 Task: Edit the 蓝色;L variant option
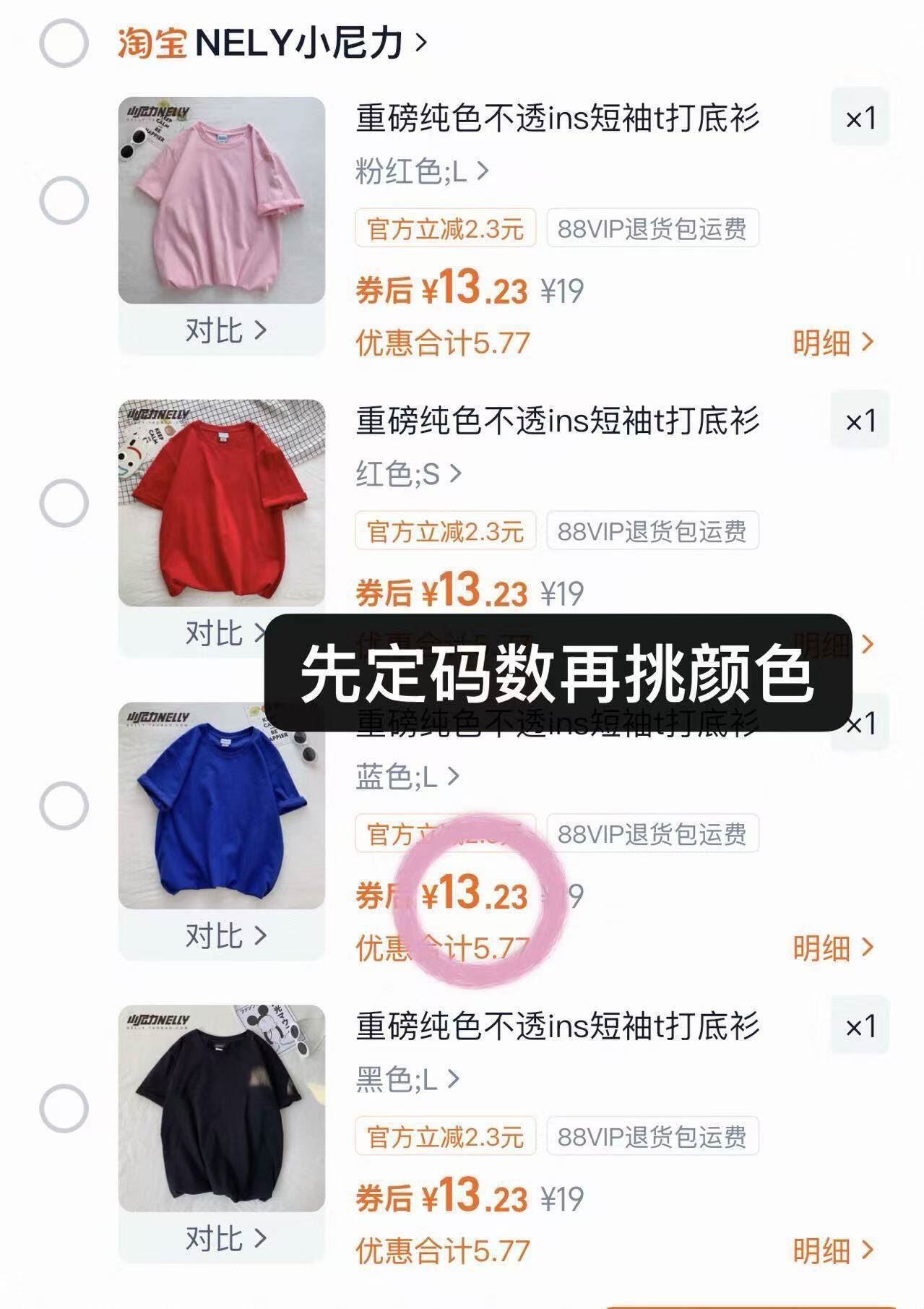407,778
